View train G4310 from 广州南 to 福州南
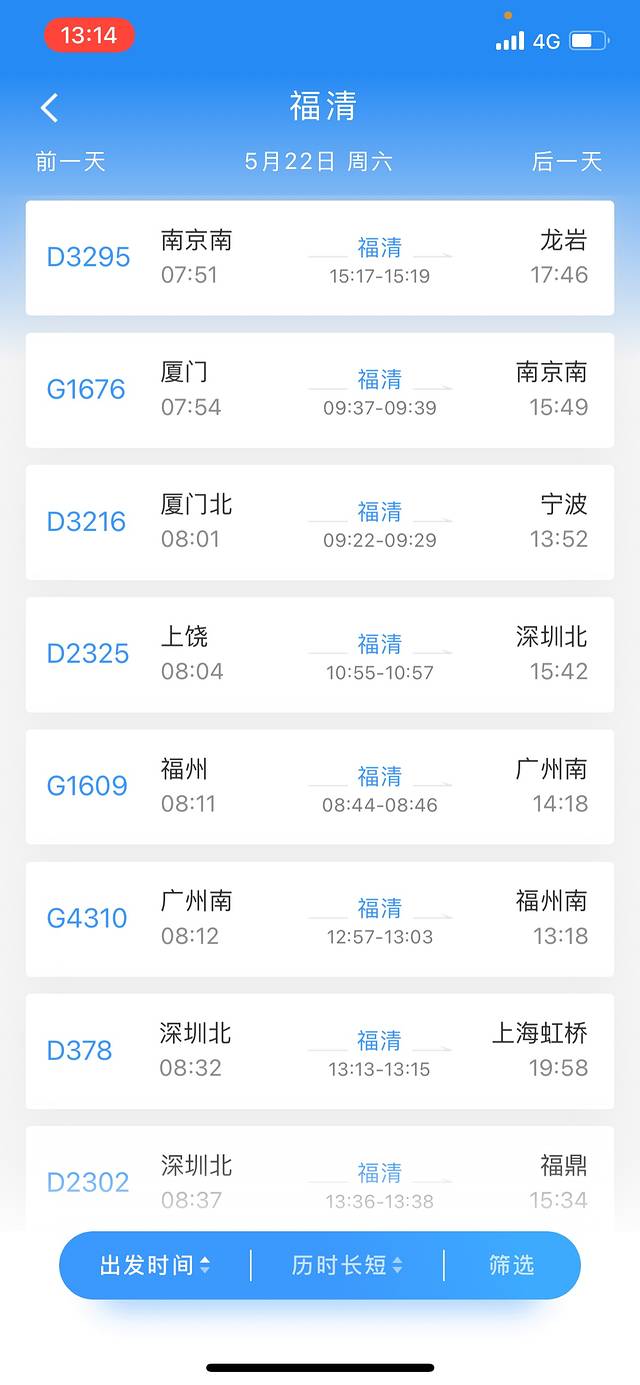640x1385 pixels. pyautogui.click(x=320, y=919)
